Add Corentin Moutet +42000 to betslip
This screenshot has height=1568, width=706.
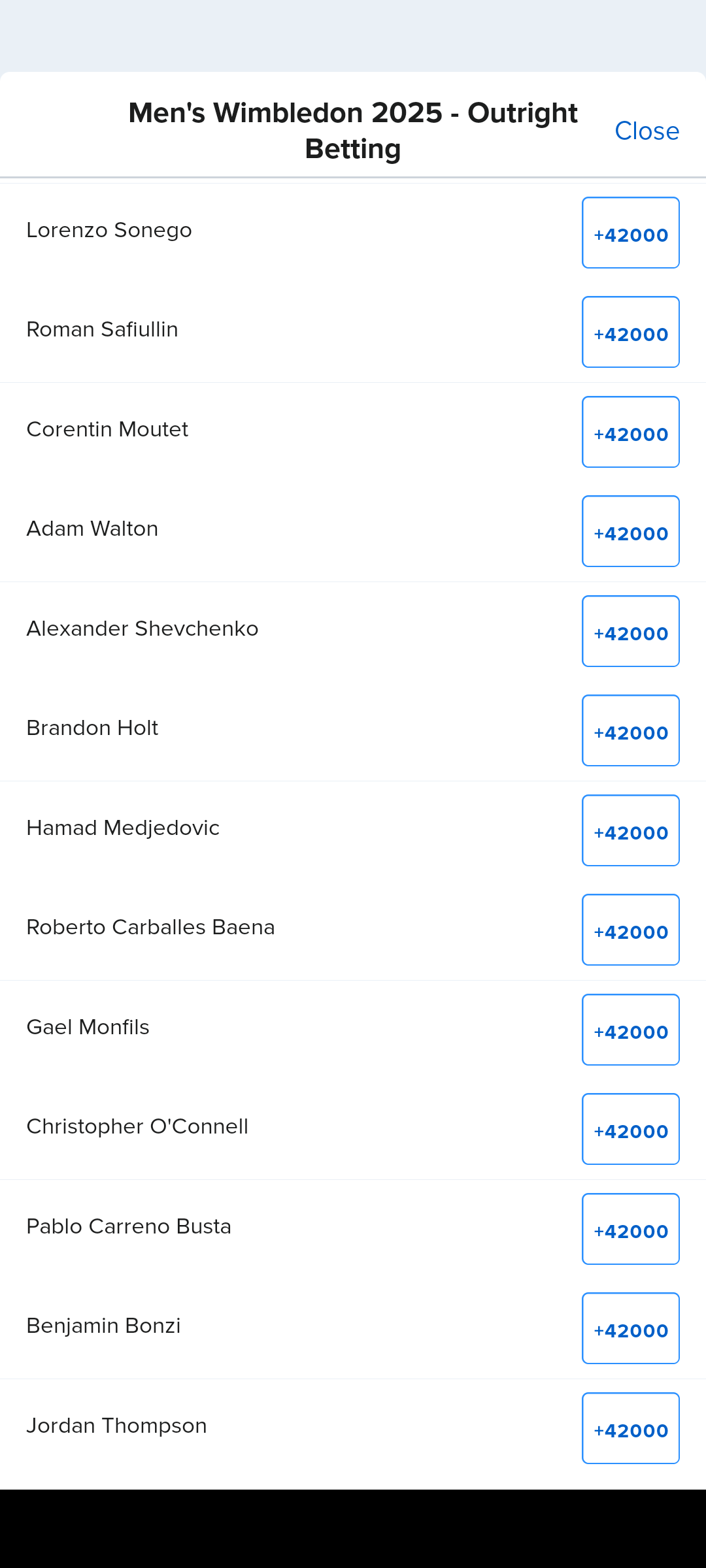pos(630,432)
